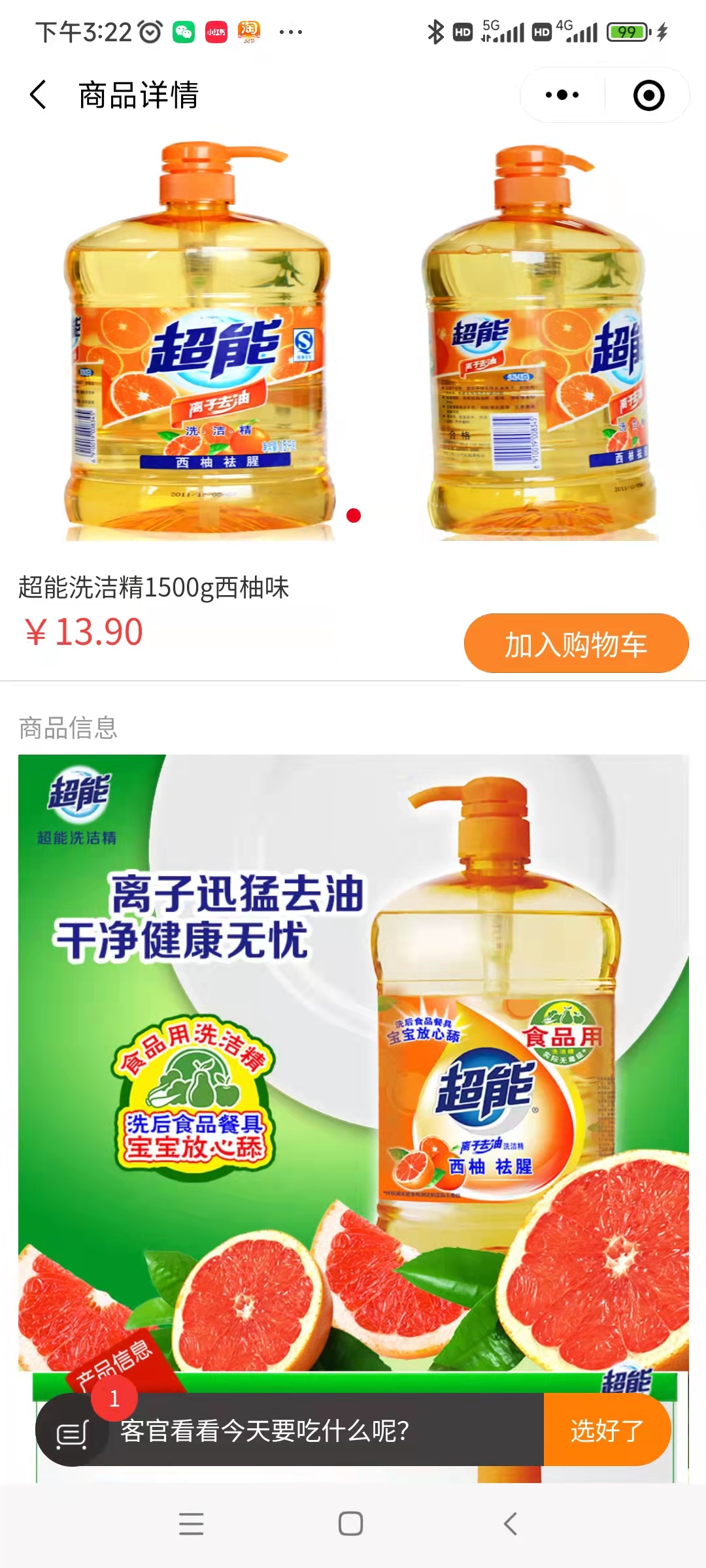Open the mini program more-options menu
The height and width of the screenshot is (1568, 706).
[x=562, y=95]
